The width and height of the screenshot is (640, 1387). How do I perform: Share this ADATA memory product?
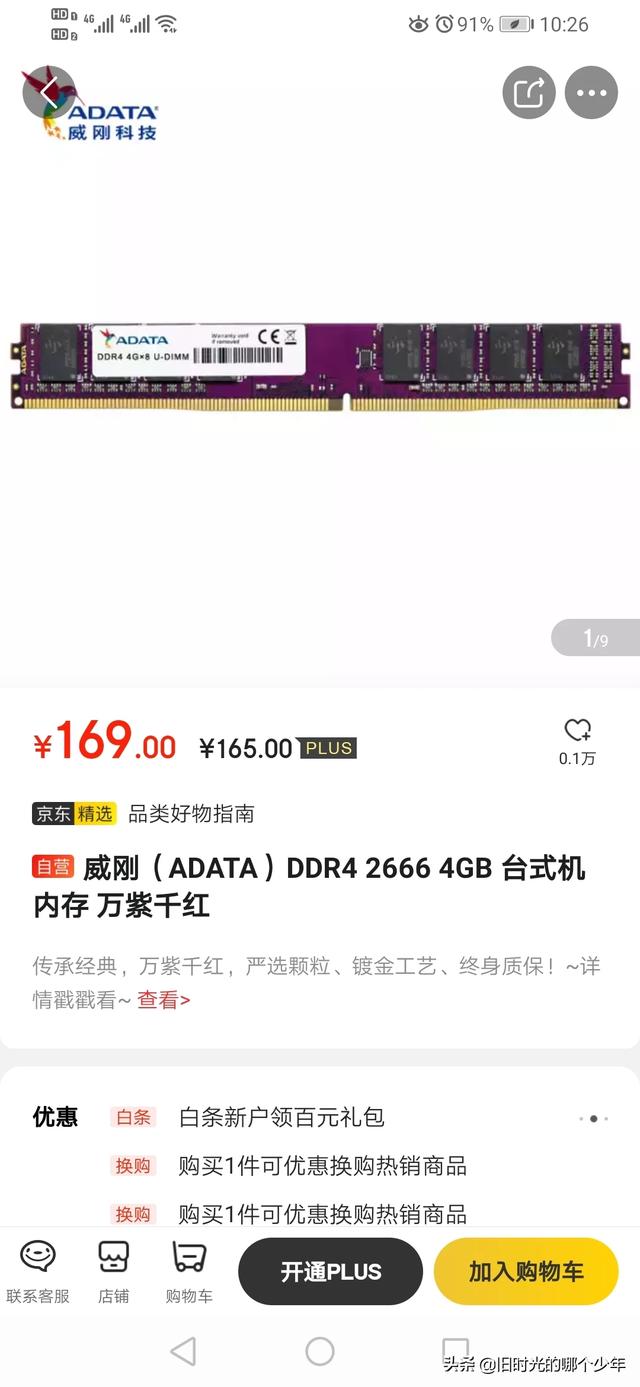[x=528, y=93]
